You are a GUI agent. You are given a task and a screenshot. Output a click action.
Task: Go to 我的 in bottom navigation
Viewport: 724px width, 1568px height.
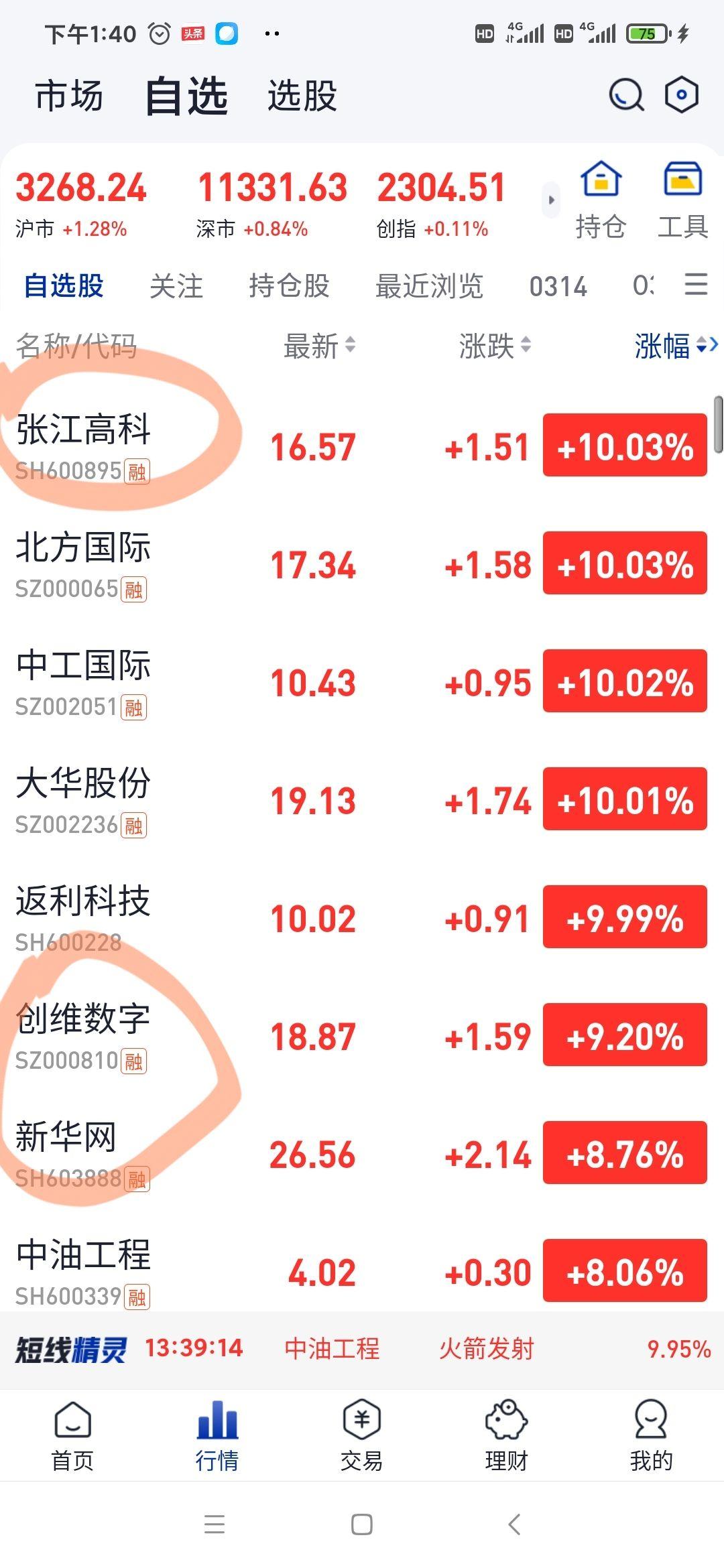click(651, 1435)
